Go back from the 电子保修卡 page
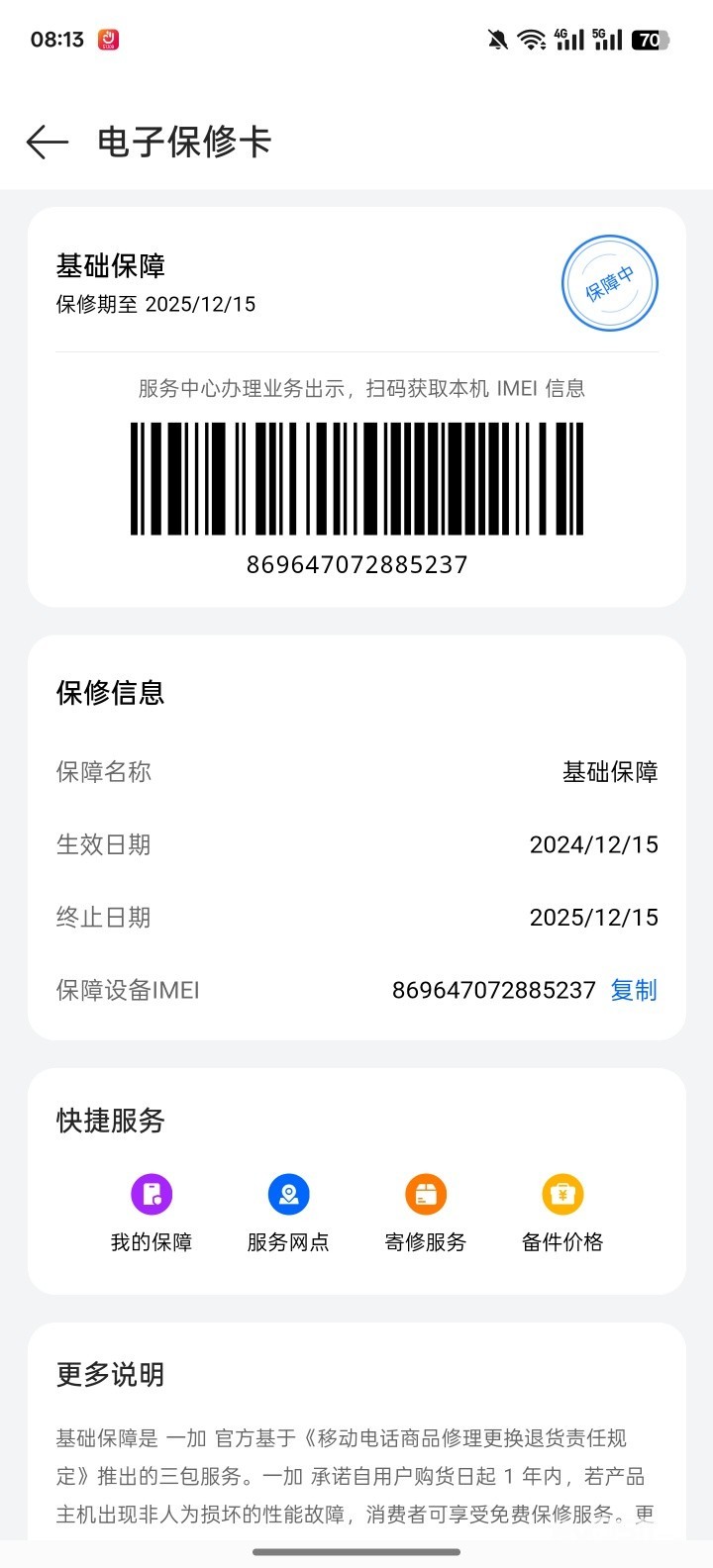This screenshot has height=1568, width=713. [47, 143]
